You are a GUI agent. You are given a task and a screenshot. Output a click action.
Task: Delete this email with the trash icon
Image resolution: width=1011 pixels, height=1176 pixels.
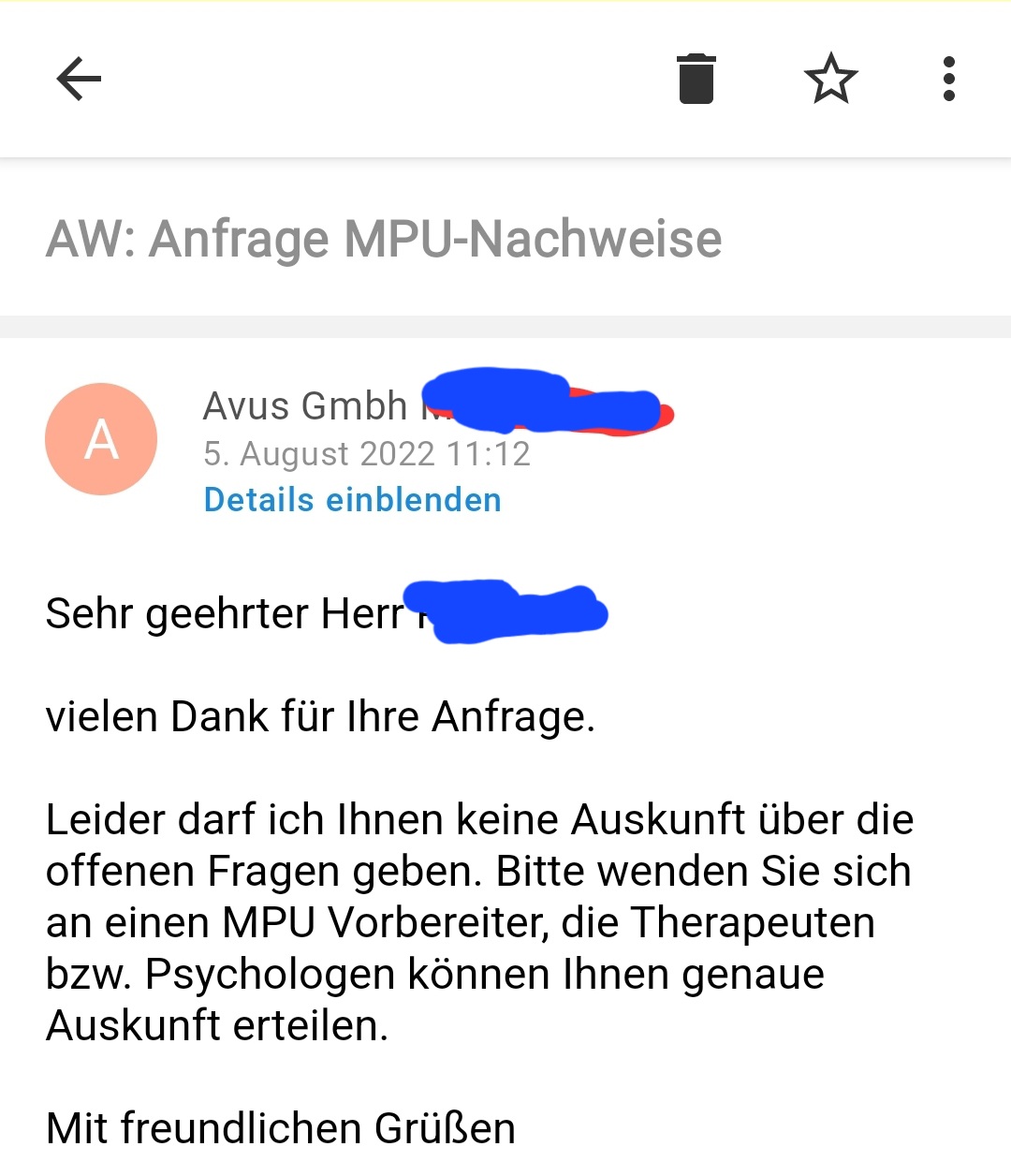tap(696, 79)
